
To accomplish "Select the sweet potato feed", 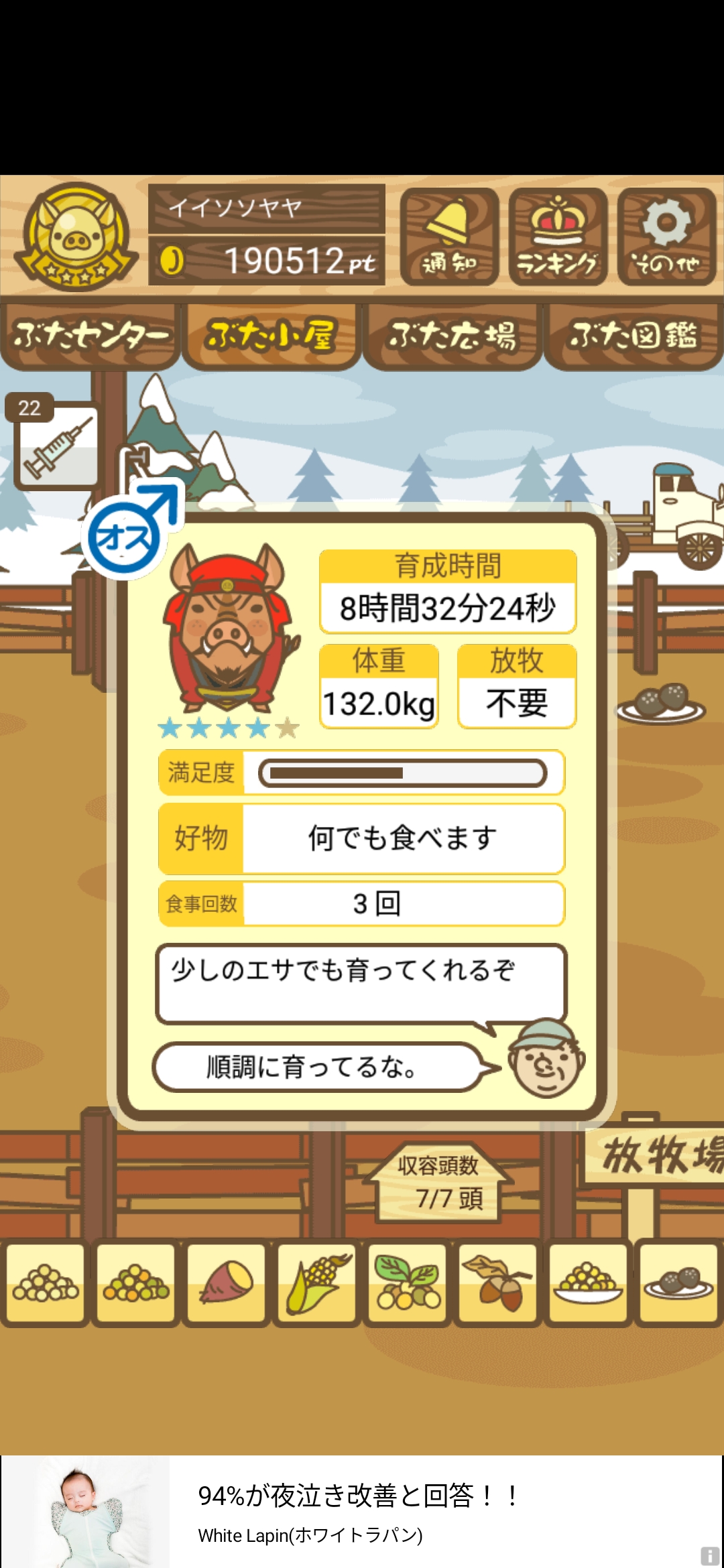I will click(227, 1283).
